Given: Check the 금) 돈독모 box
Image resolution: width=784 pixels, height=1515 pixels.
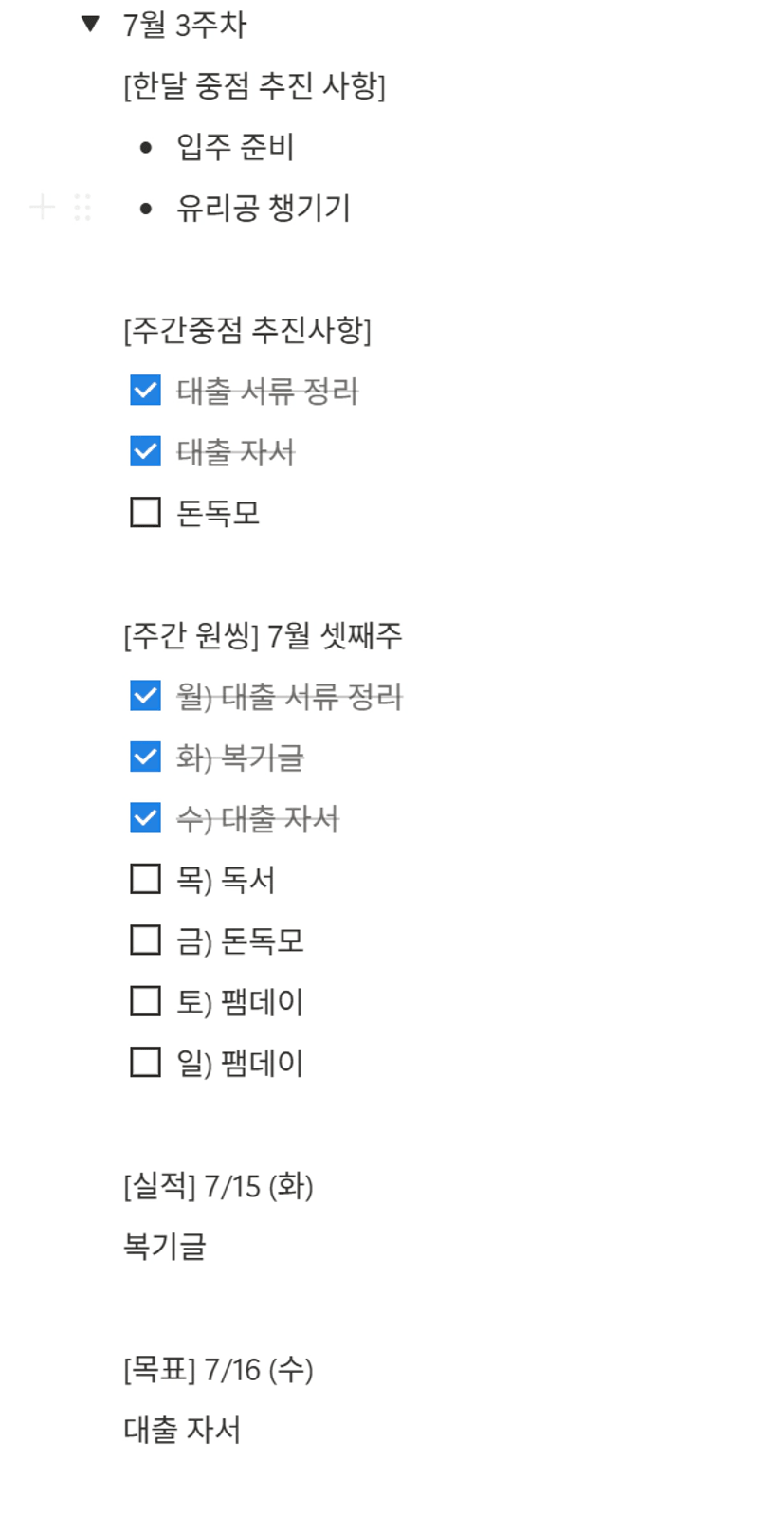Looking at the screenshot, I should coord(145,940).
